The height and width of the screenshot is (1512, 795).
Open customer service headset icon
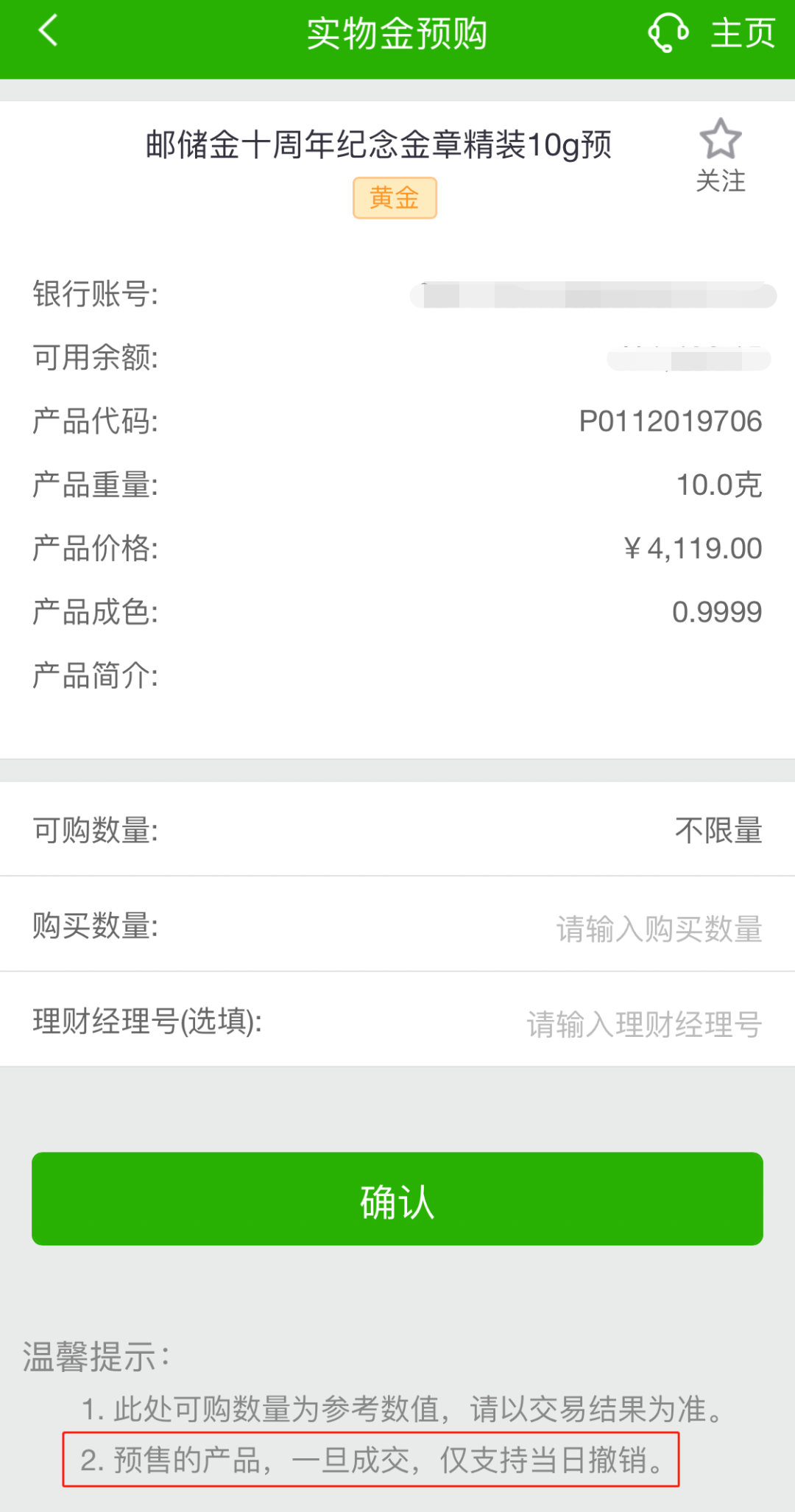668,33
